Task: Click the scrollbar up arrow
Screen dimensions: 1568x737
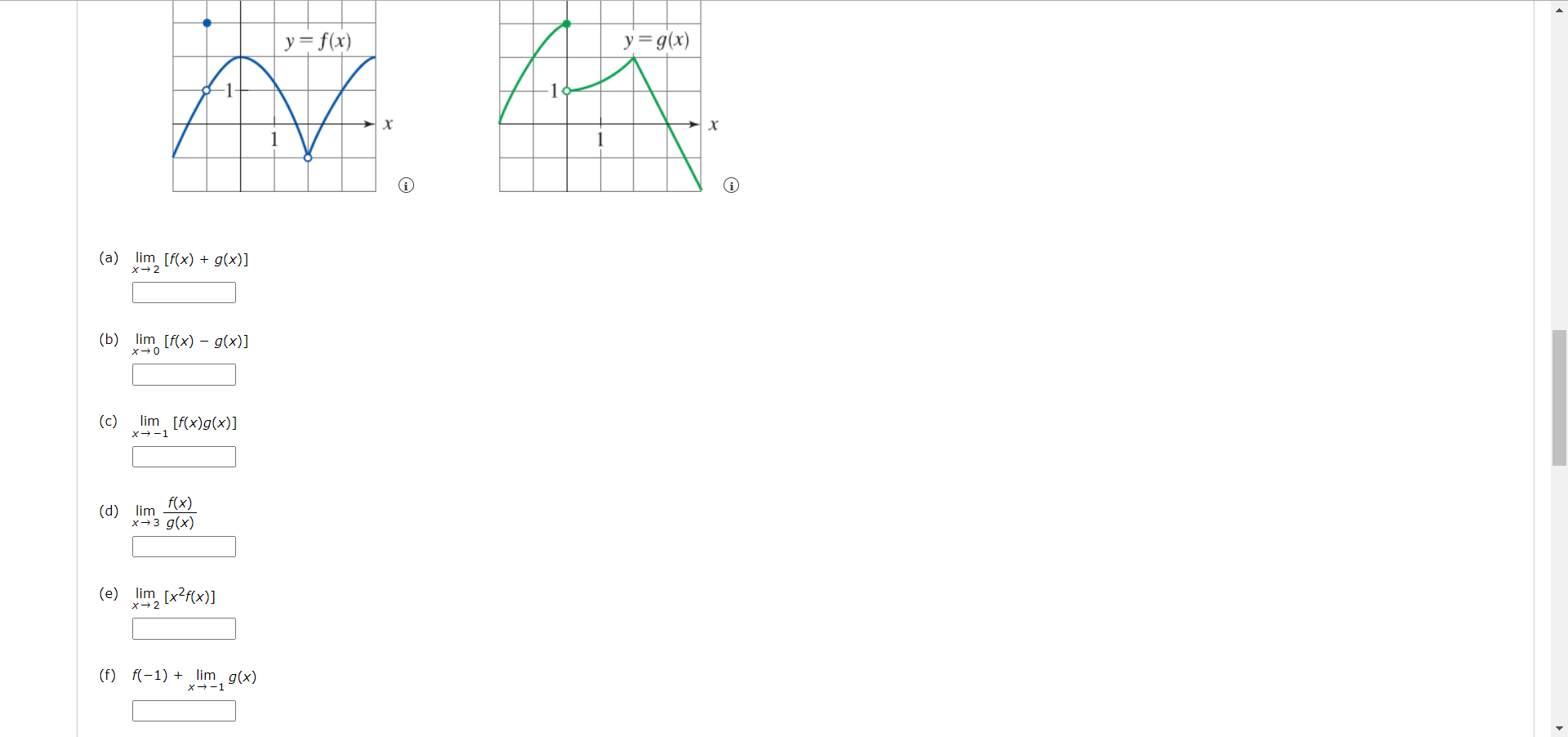Action: click(x=1559, y=10)
